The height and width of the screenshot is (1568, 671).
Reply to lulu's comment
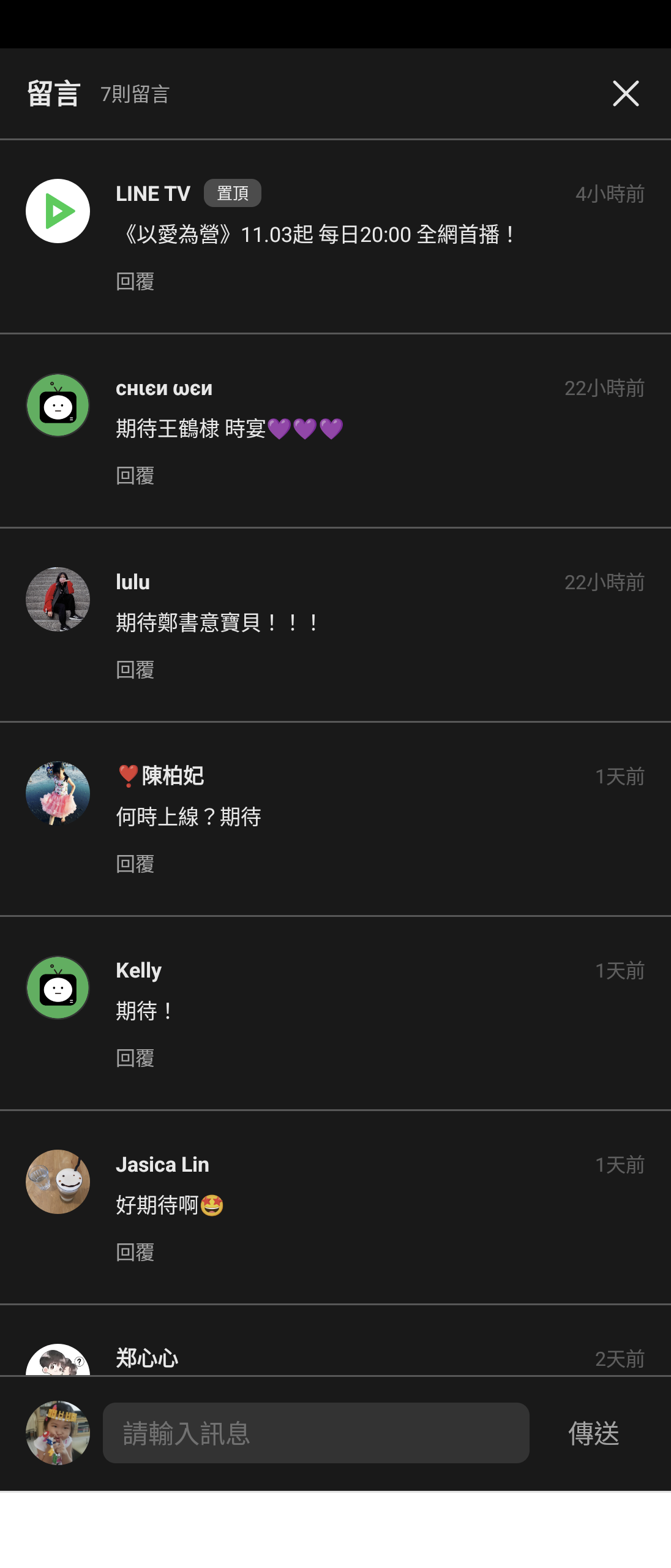(x=135, y=670)
